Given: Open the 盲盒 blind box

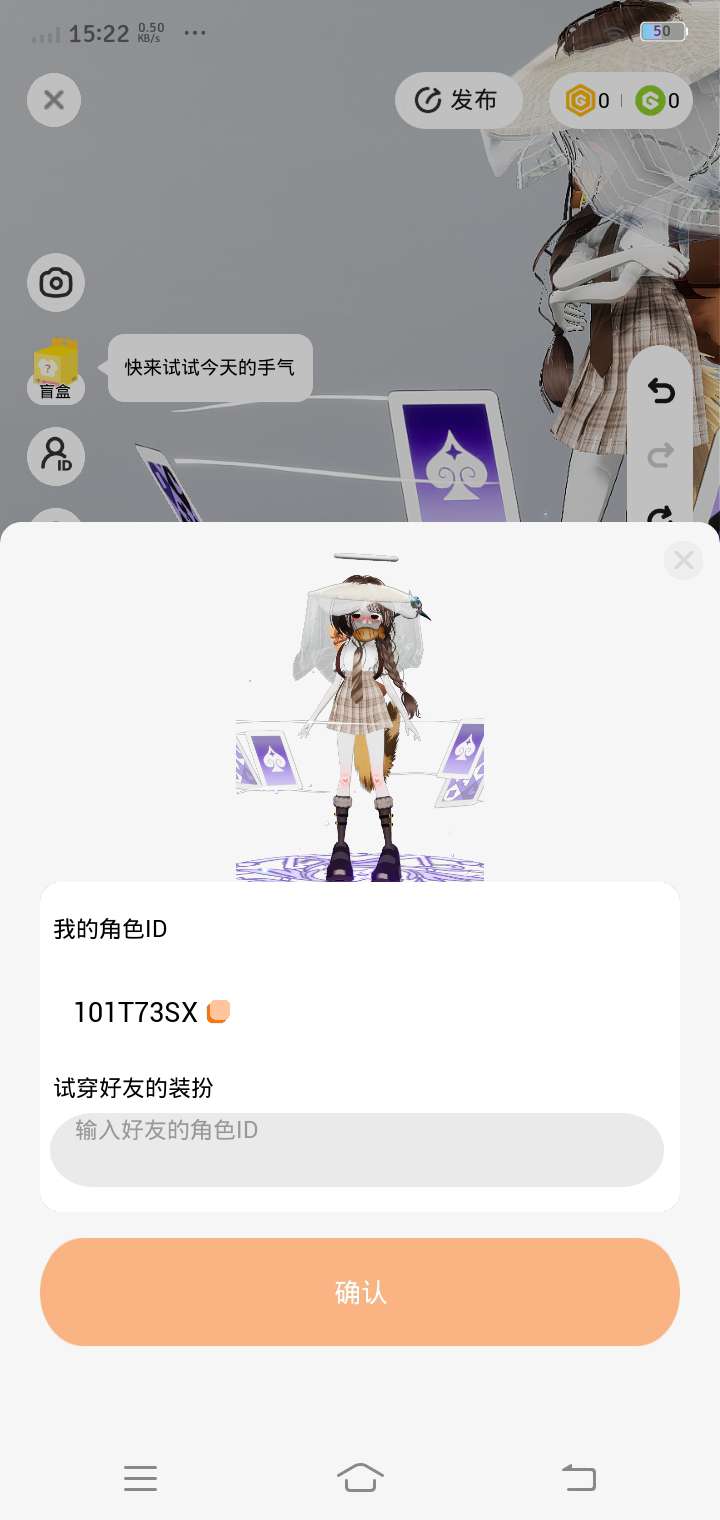Looking at the screenshot, I should [56, 372].
